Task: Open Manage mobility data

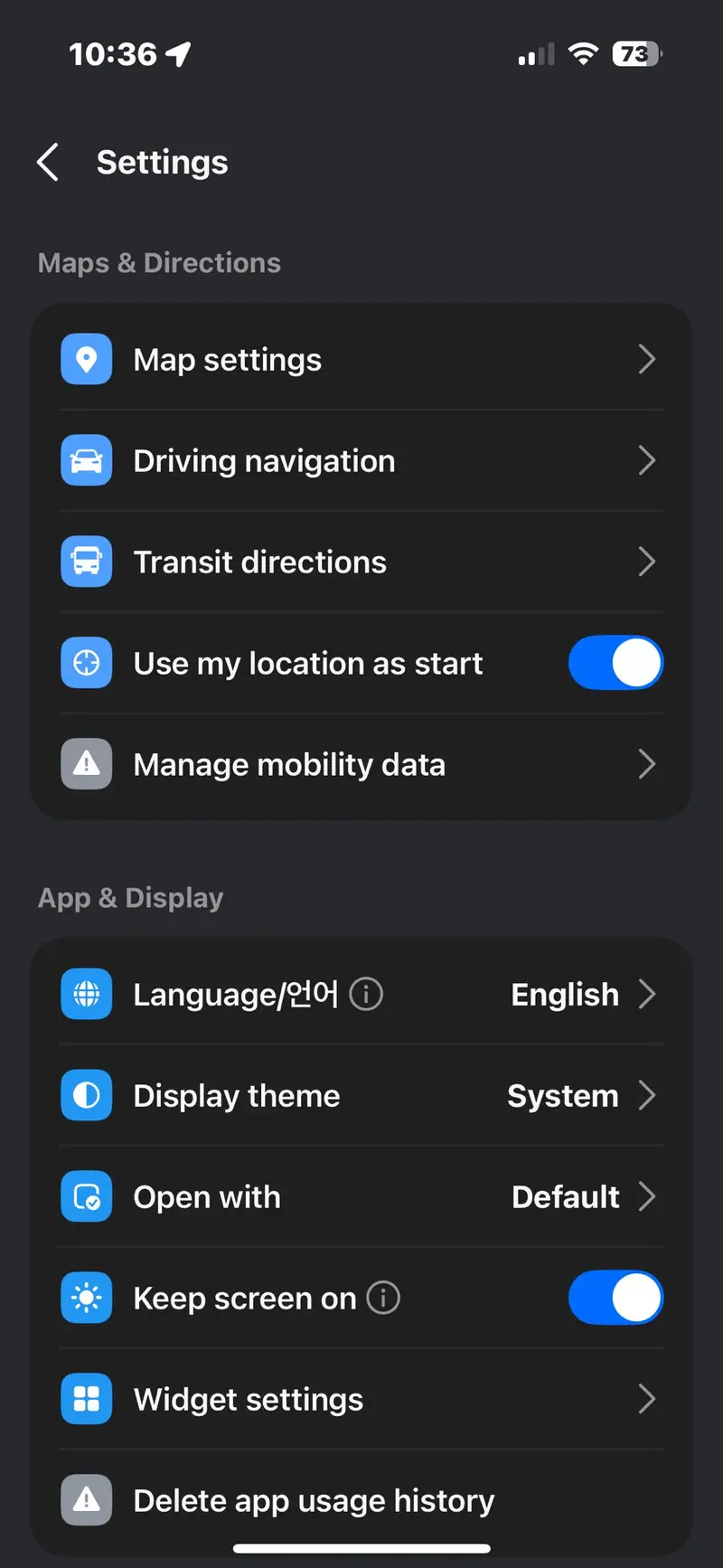Action: pyautogui.click(x=361, y=765)
